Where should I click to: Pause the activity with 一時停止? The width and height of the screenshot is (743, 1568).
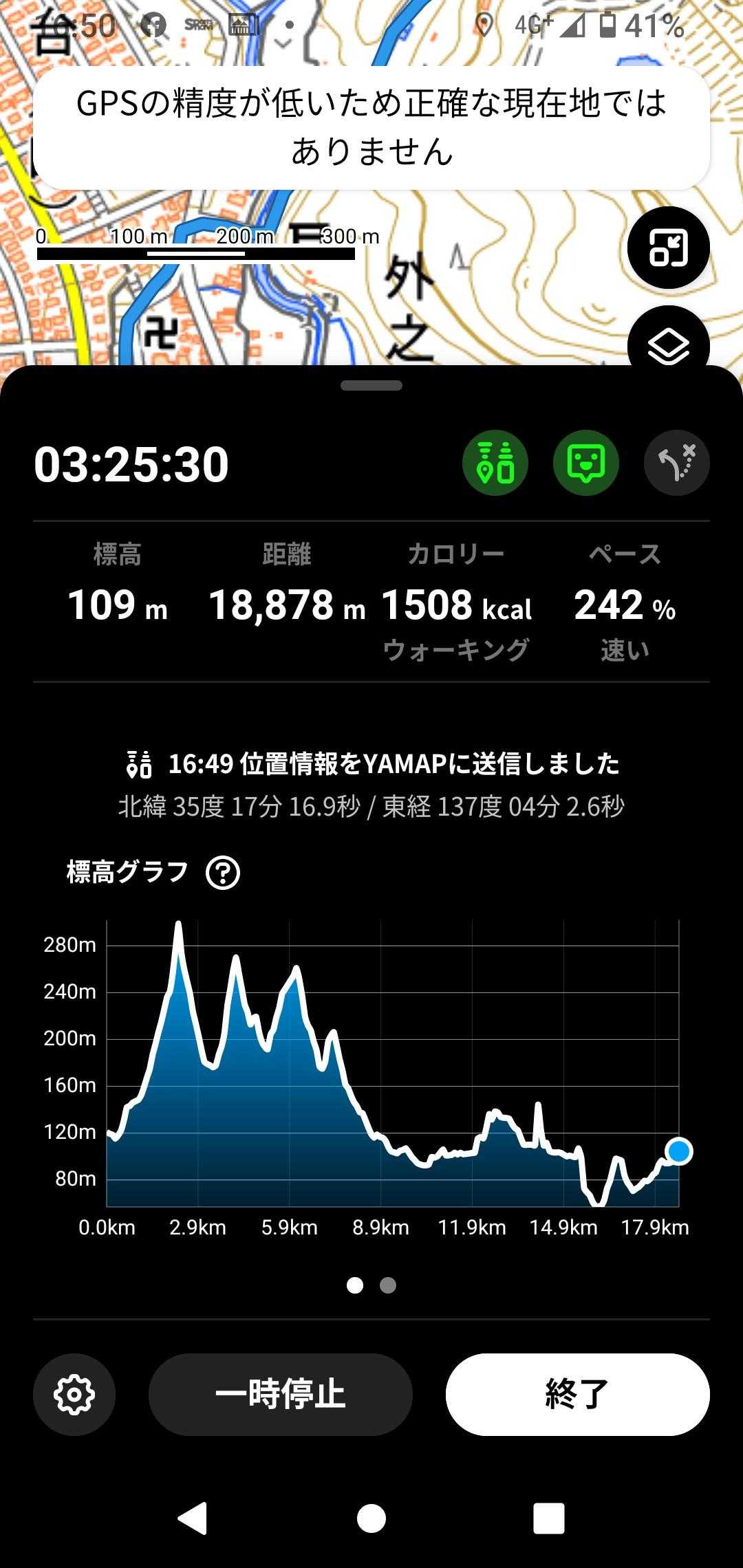click(x=280, y=1394)
